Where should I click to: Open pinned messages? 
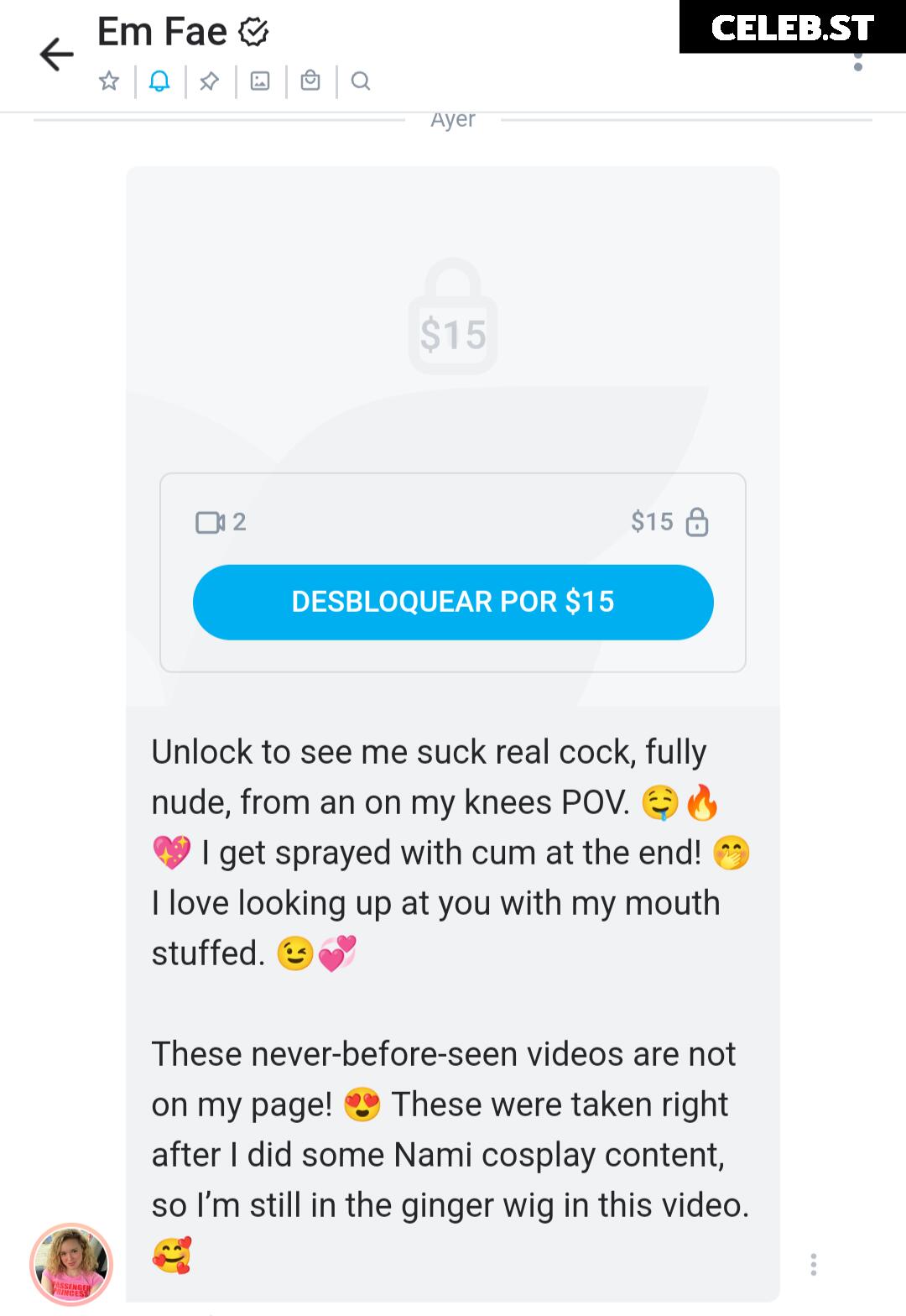point(210,81)
